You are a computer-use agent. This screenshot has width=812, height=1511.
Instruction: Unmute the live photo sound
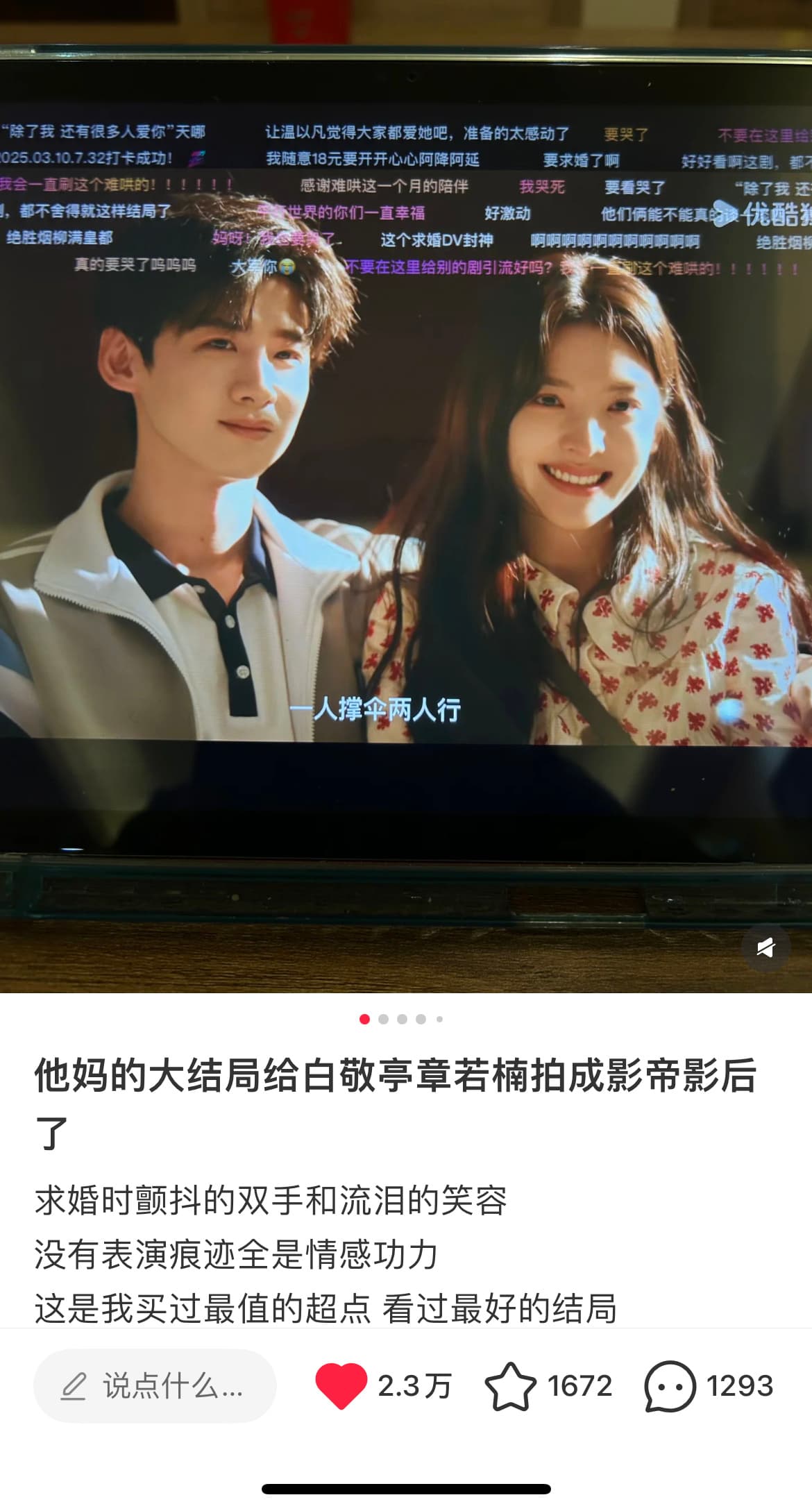765,947
